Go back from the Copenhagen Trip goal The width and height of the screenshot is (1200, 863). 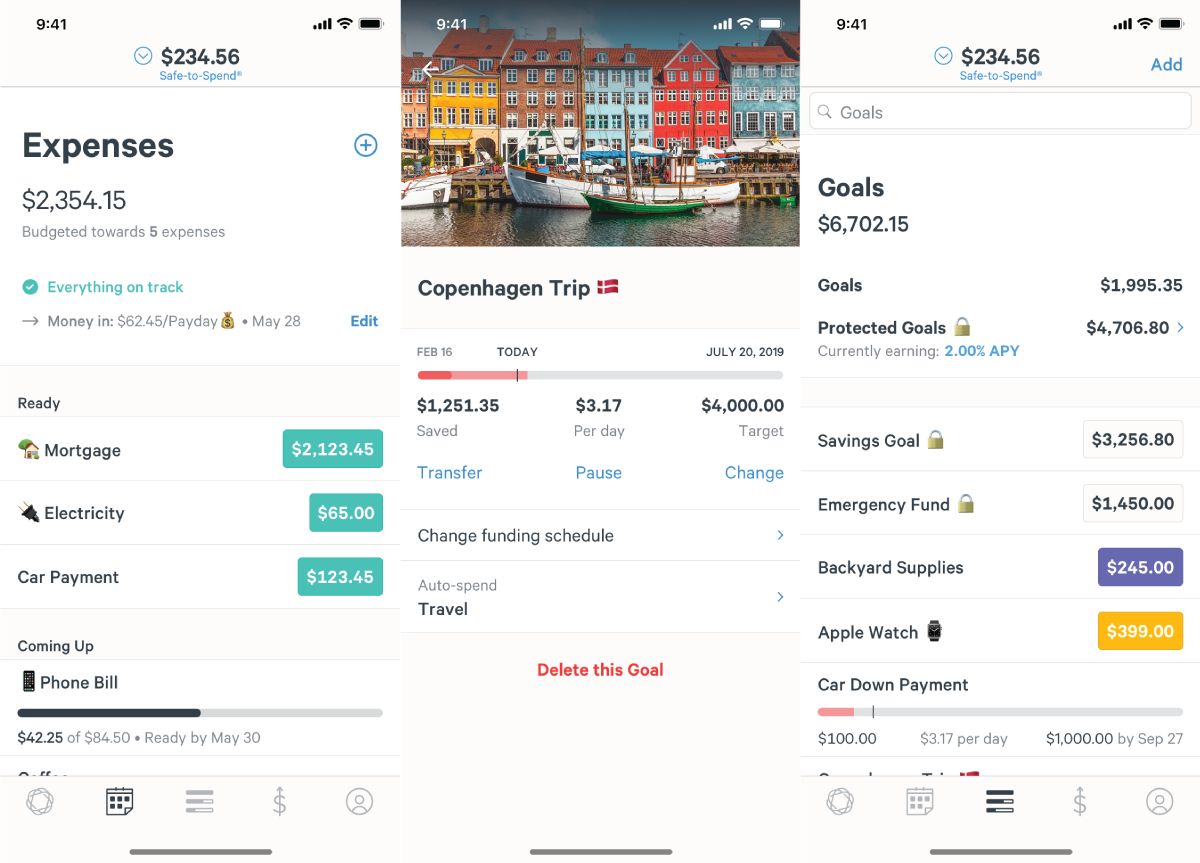(430, 70)
